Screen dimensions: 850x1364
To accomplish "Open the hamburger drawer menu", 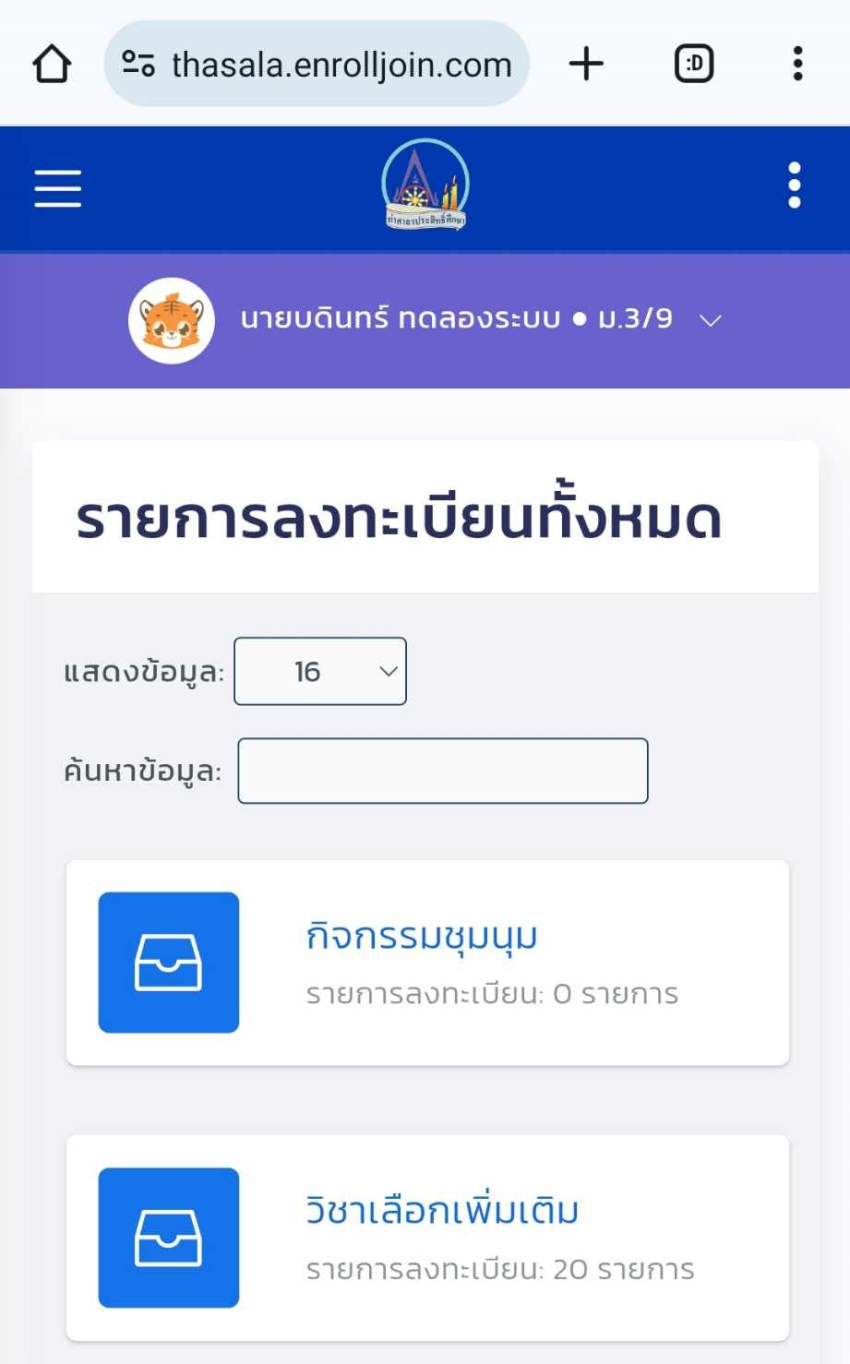I will tap(58, 188).
